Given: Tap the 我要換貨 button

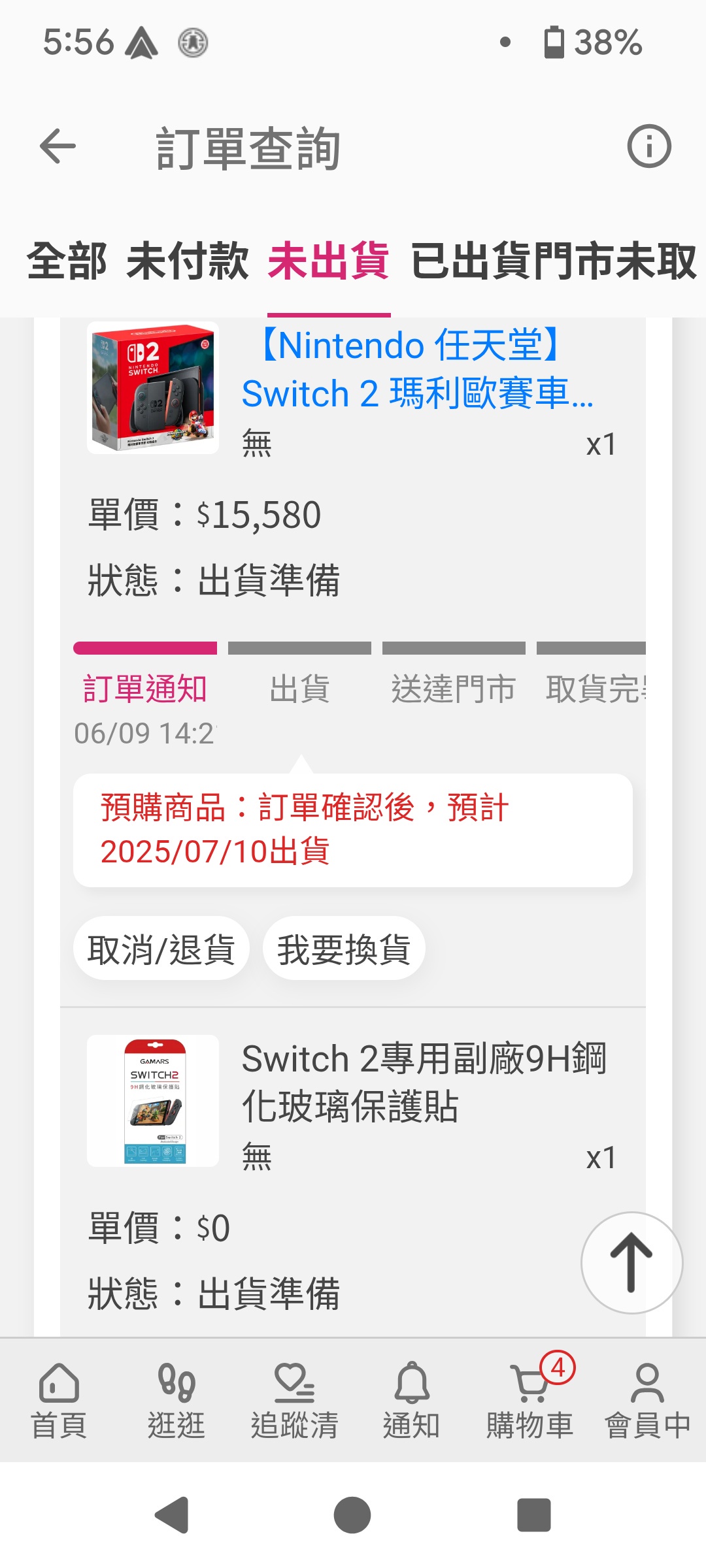Looking at the screenshot, I should pos(344,949).
